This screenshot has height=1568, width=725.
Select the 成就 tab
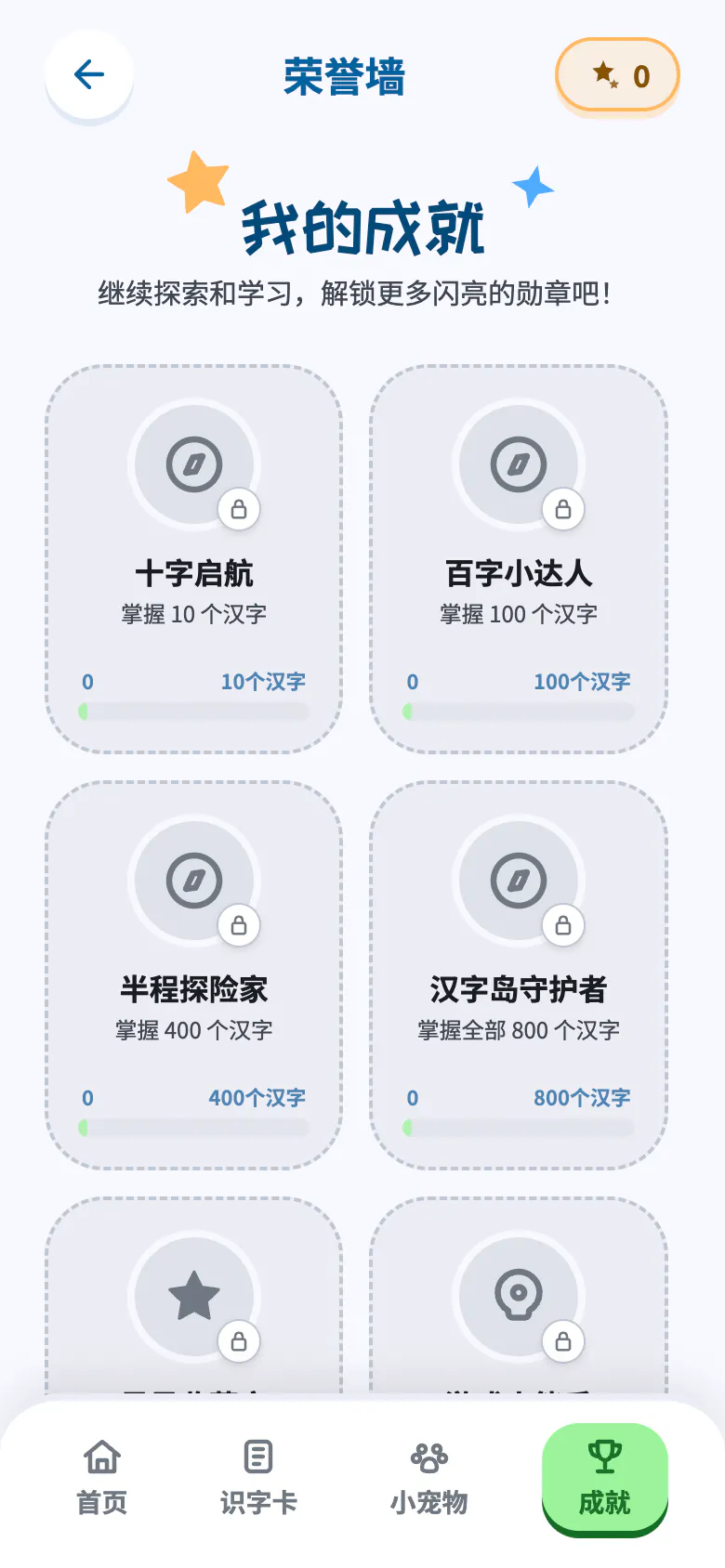[x=605, y=1477]
